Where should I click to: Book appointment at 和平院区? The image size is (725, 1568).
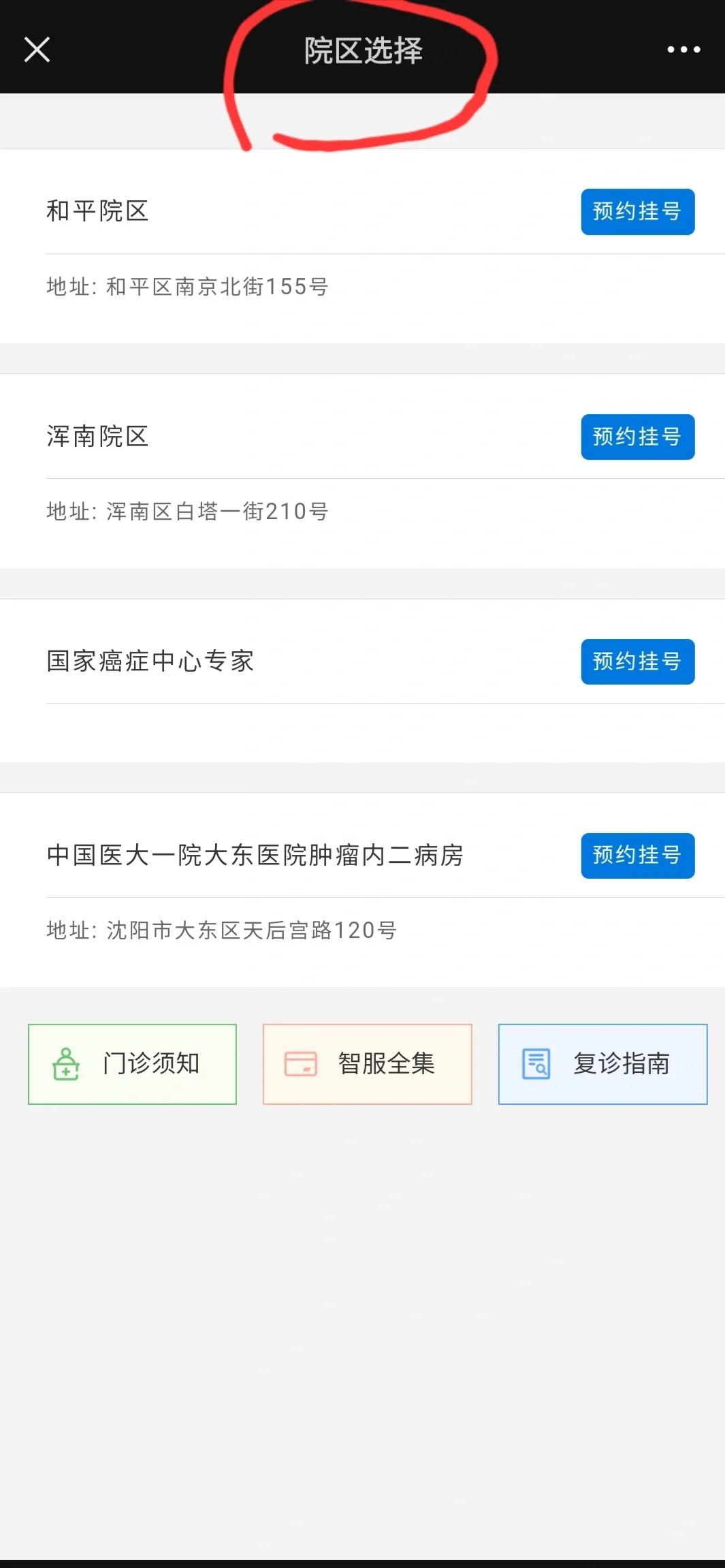[637, 212]
